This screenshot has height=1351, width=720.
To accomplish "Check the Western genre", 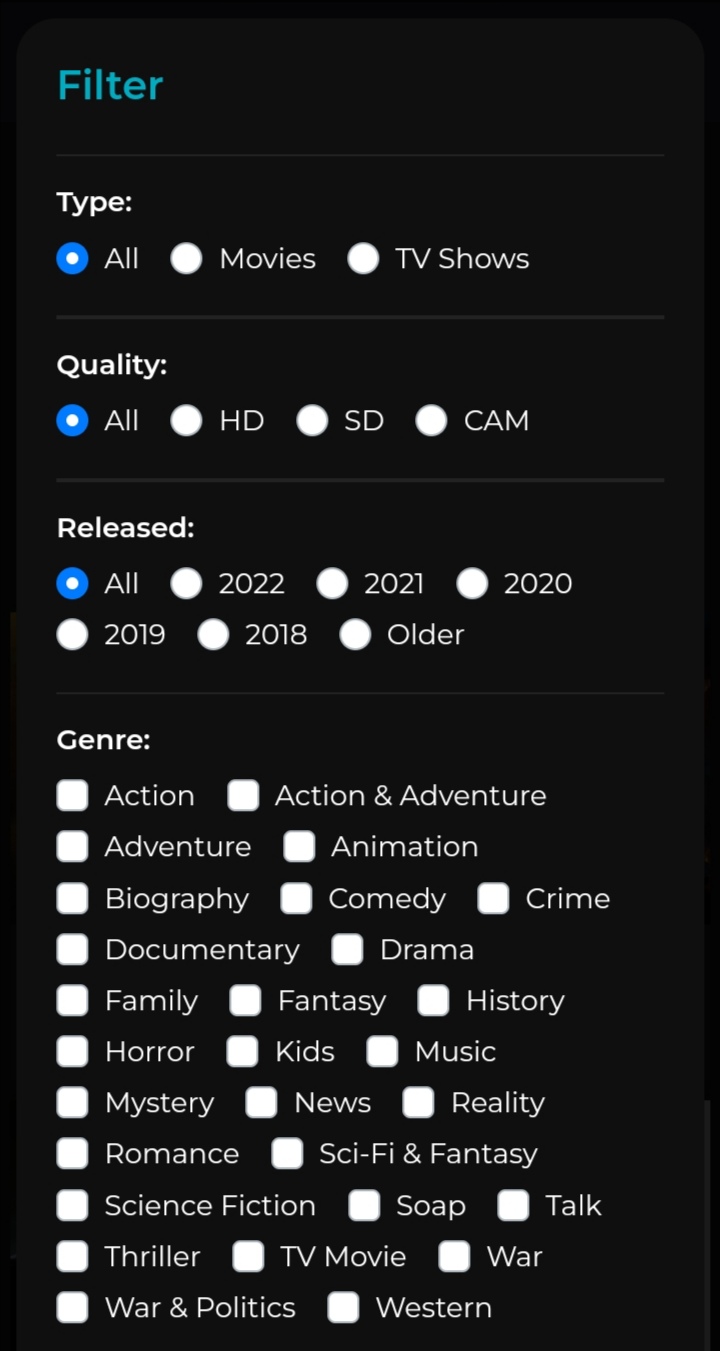I will (x=343, y=1308).
